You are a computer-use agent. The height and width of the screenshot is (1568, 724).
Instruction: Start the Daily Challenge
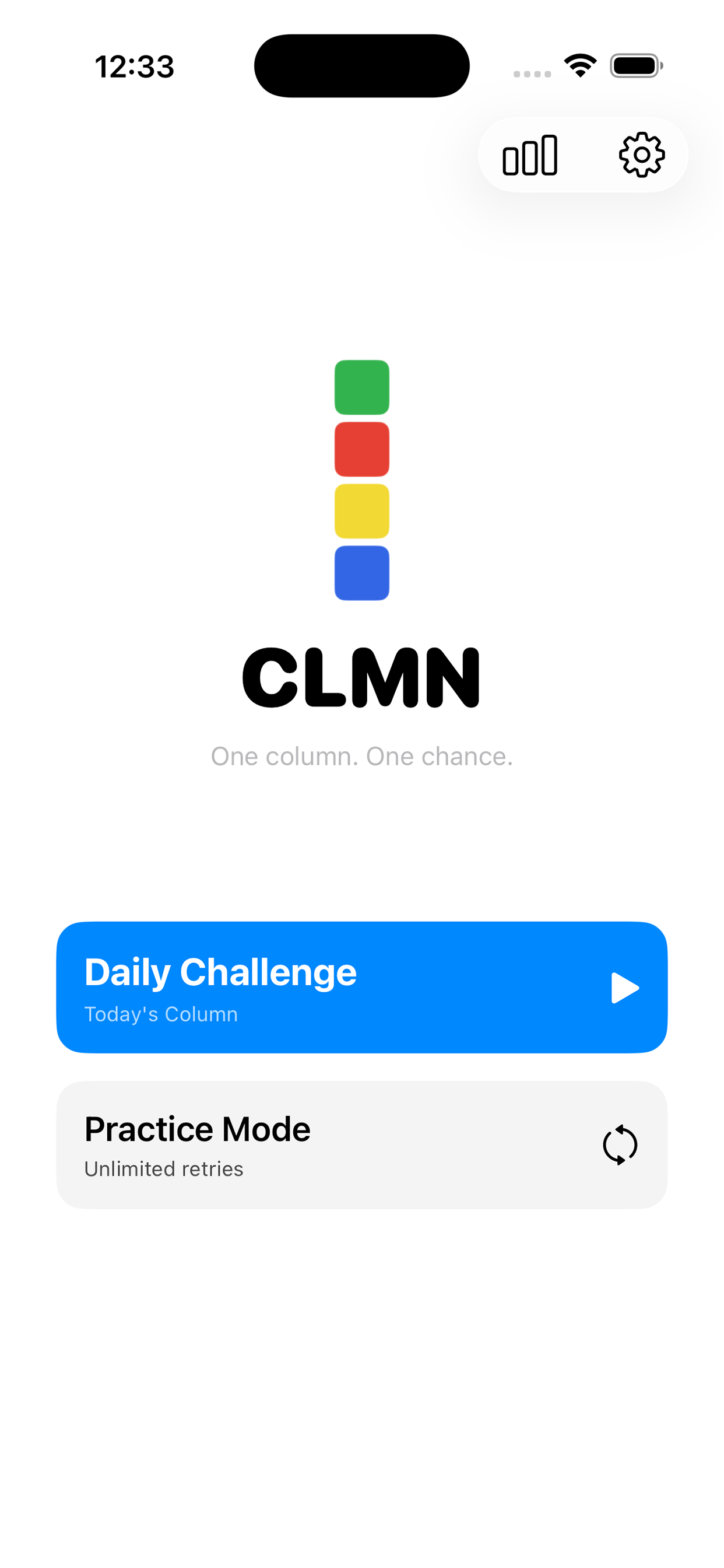362,986
